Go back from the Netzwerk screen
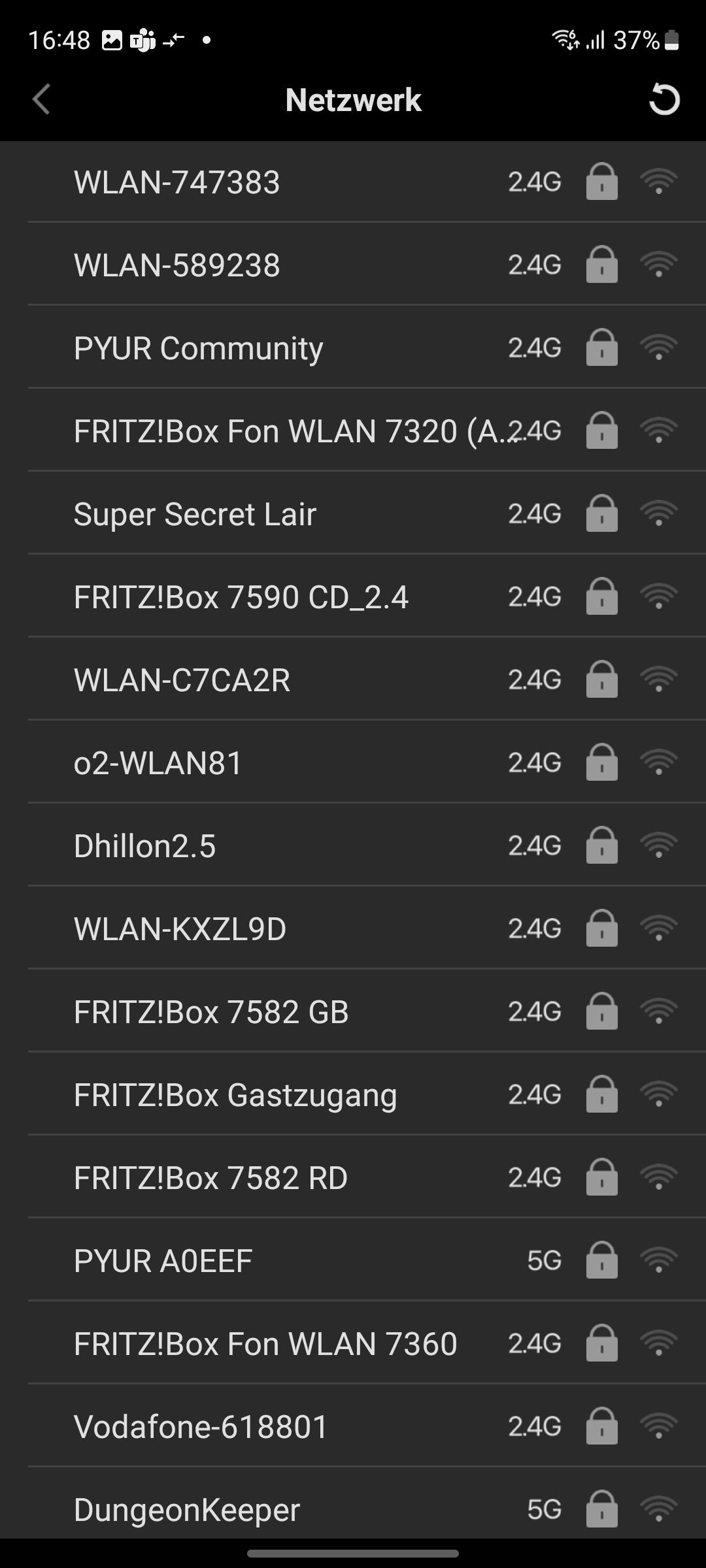The image size is (706, 1568). pos(41,100)
